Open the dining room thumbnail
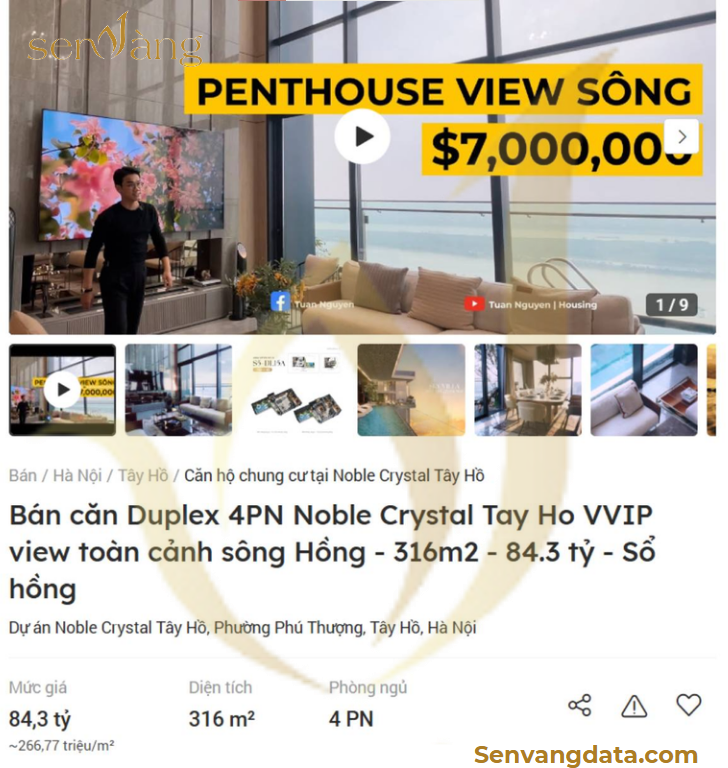This screenshot has height=768, width=728. coord(527,390)
